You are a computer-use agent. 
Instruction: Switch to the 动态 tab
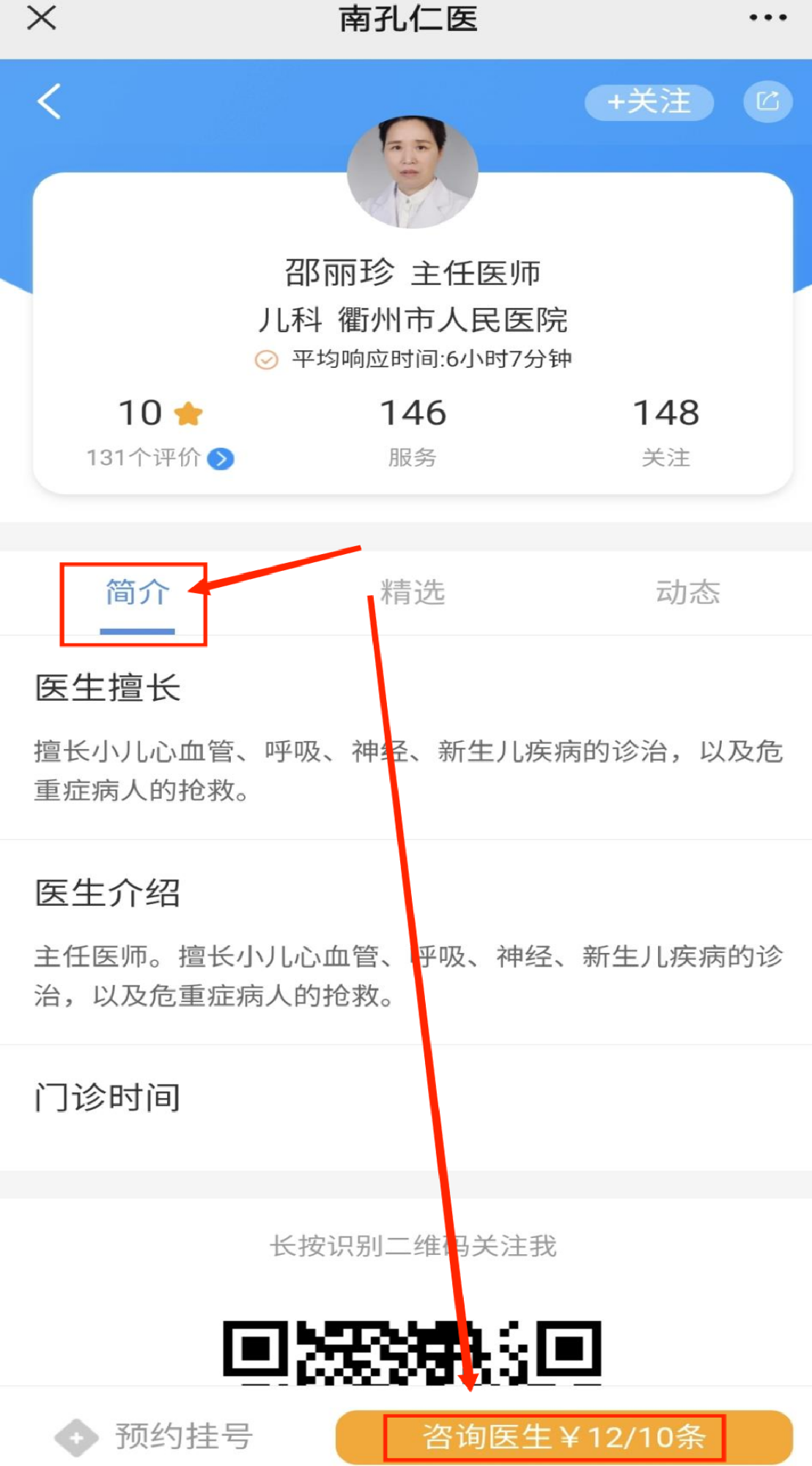pyautogui.click(x=687, y=593)
